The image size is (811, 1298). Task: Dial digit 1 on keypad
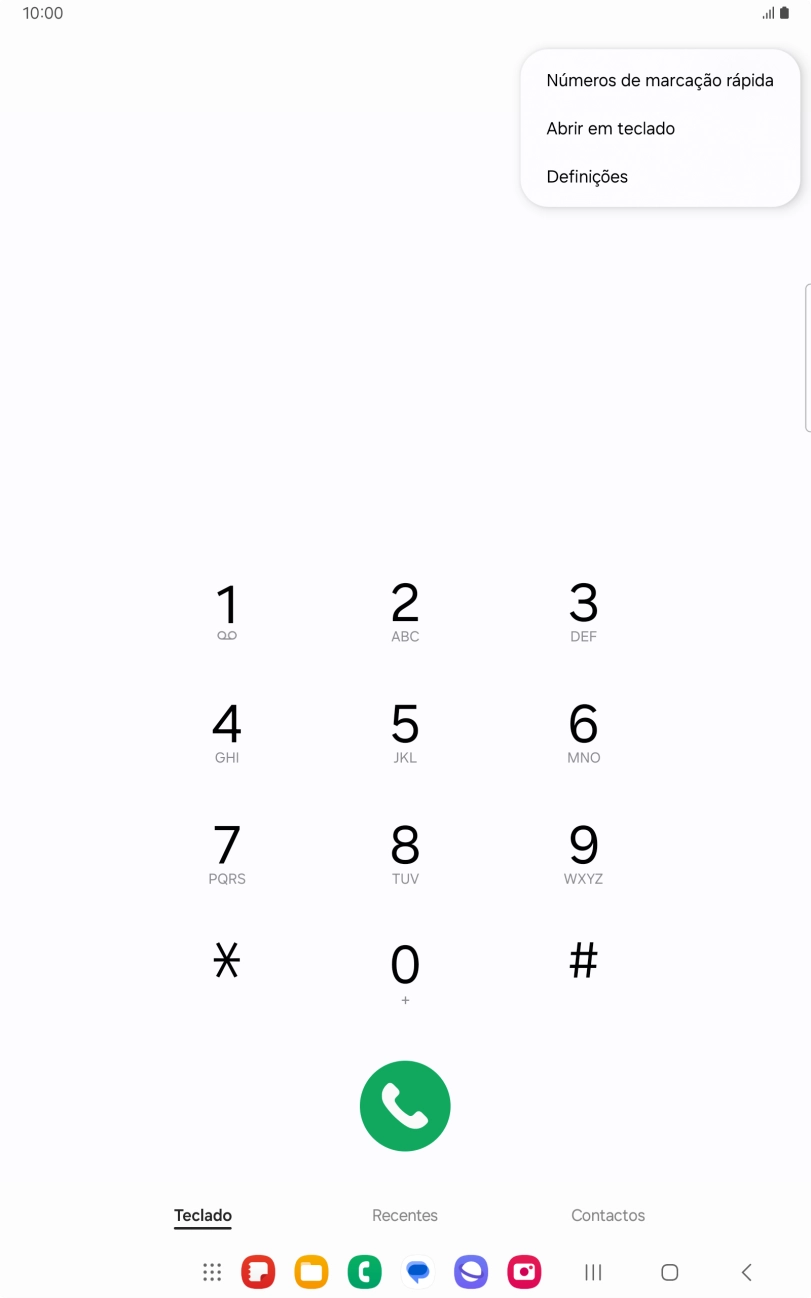pyautogui.click(x=227, y=611)
